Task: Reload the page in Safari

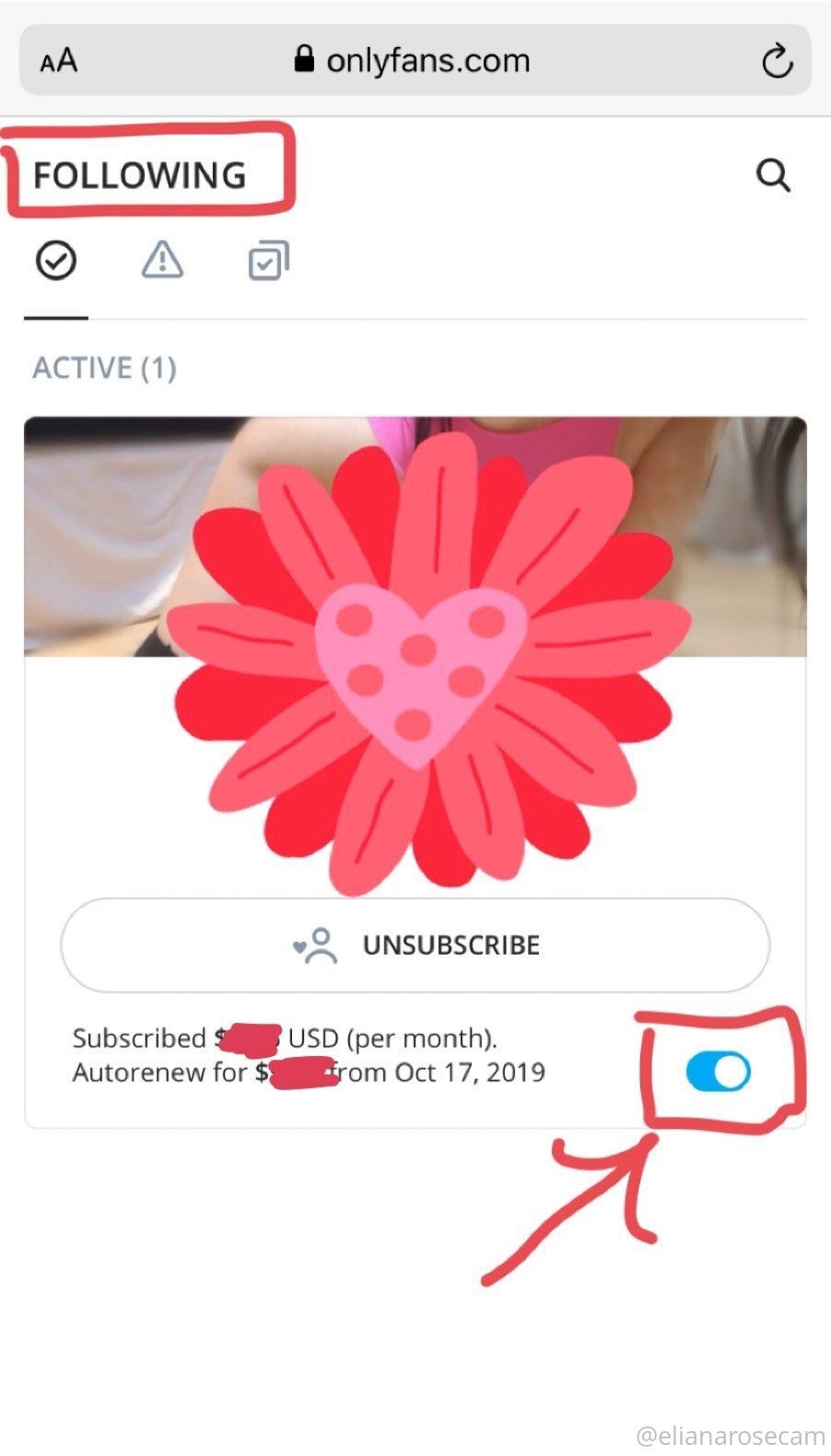Action: (777, 61)
